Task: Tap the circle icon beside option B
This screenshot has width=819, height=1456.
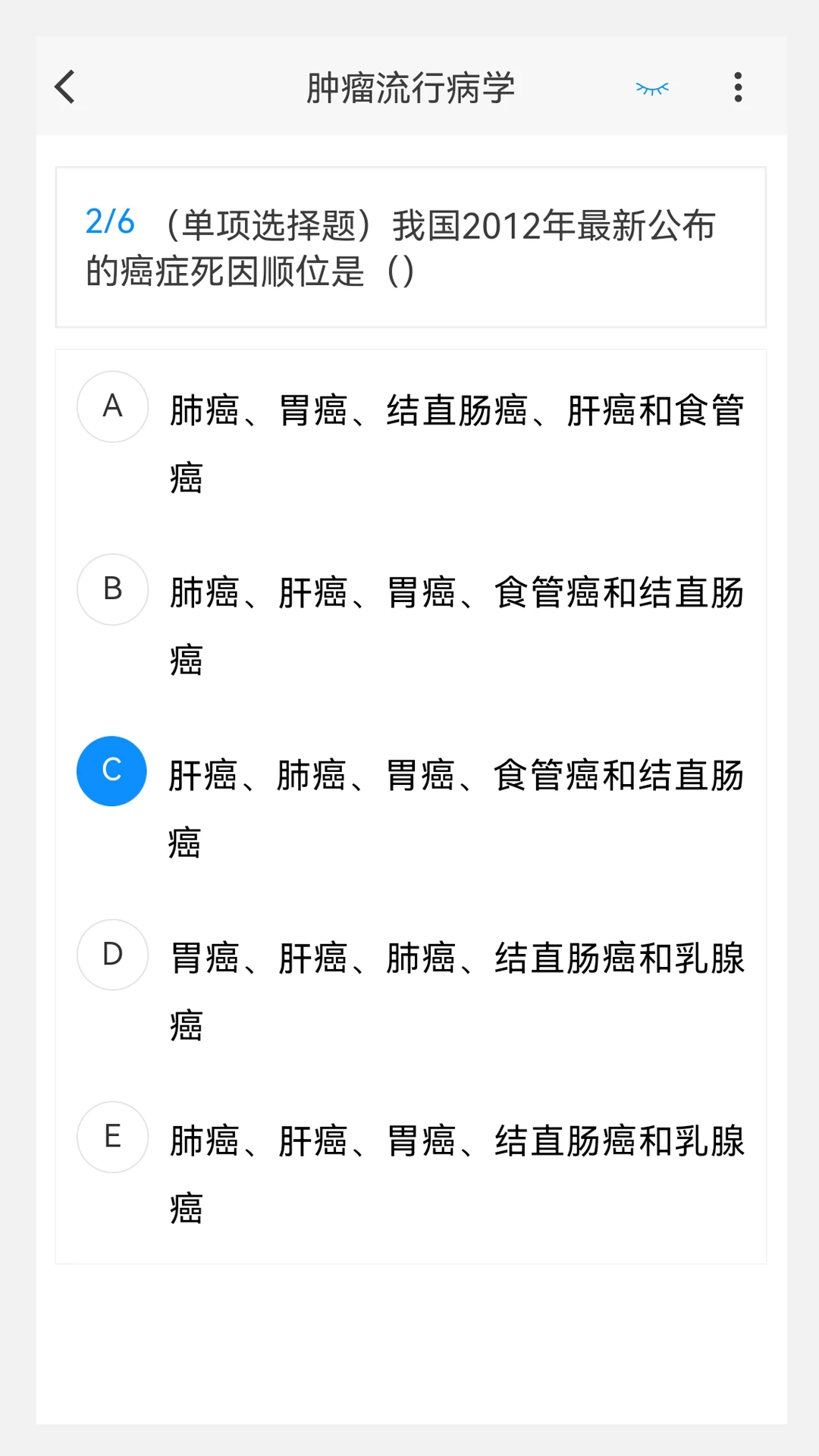Action: [112, 589]
